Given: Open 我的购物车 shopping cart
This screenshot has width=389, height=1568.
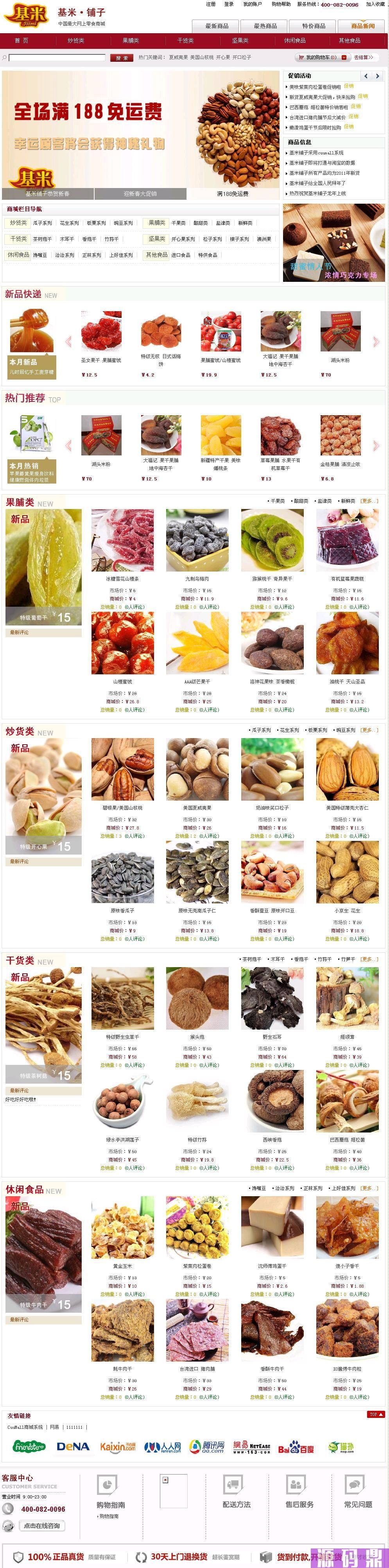Looking at the screenshot, I should pyautogui.click(x=322, y=58).
